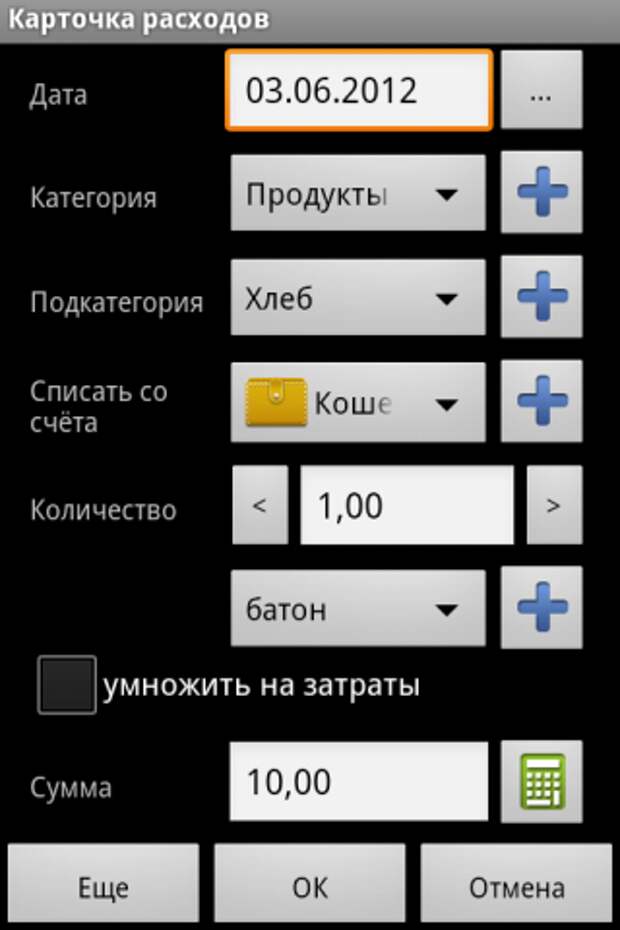Check the умножить на затраты checkbox
This screenshot has height=930, width=620.
[x=67, y=685]
